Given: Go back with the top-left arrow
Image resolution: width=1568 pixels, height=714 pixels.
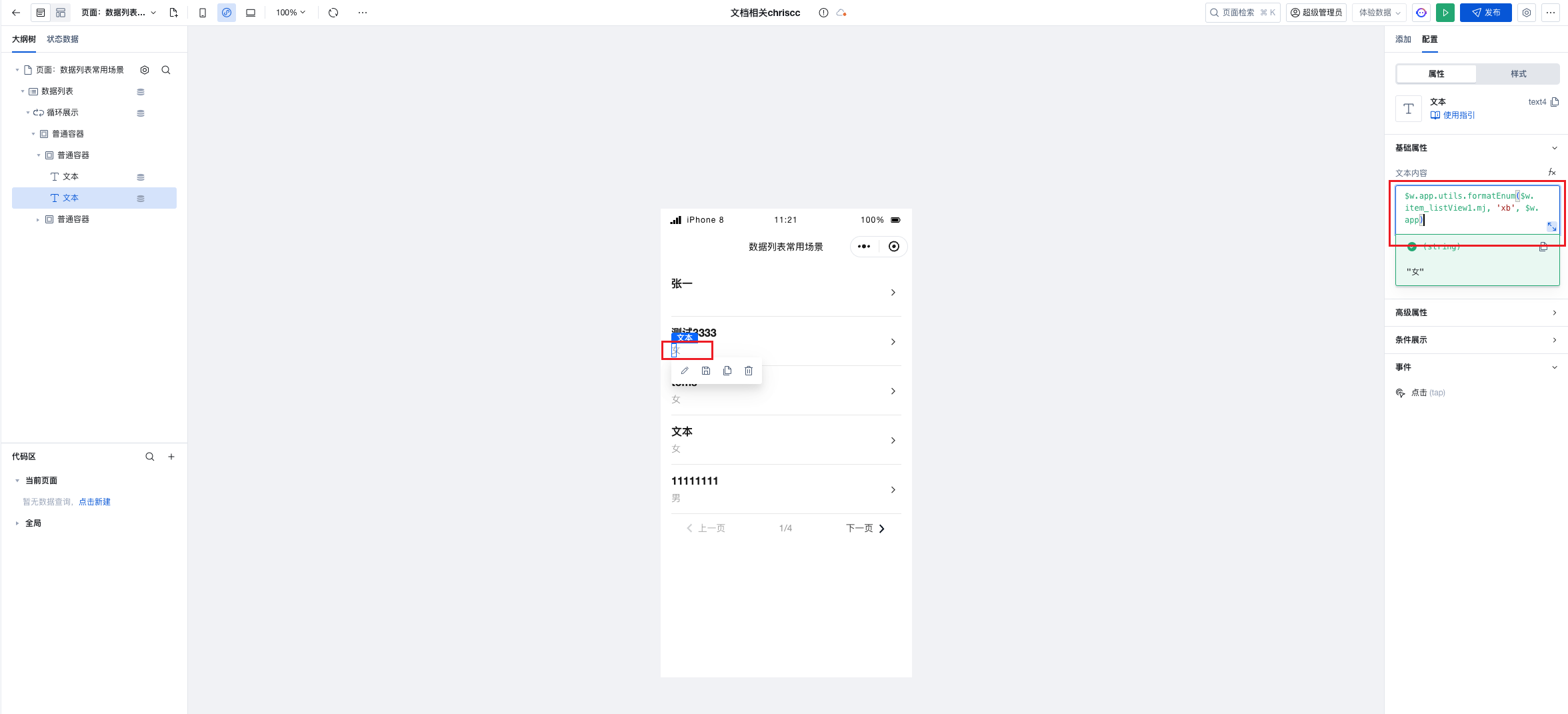Looking at the screenshot, I should coord(16,13).
